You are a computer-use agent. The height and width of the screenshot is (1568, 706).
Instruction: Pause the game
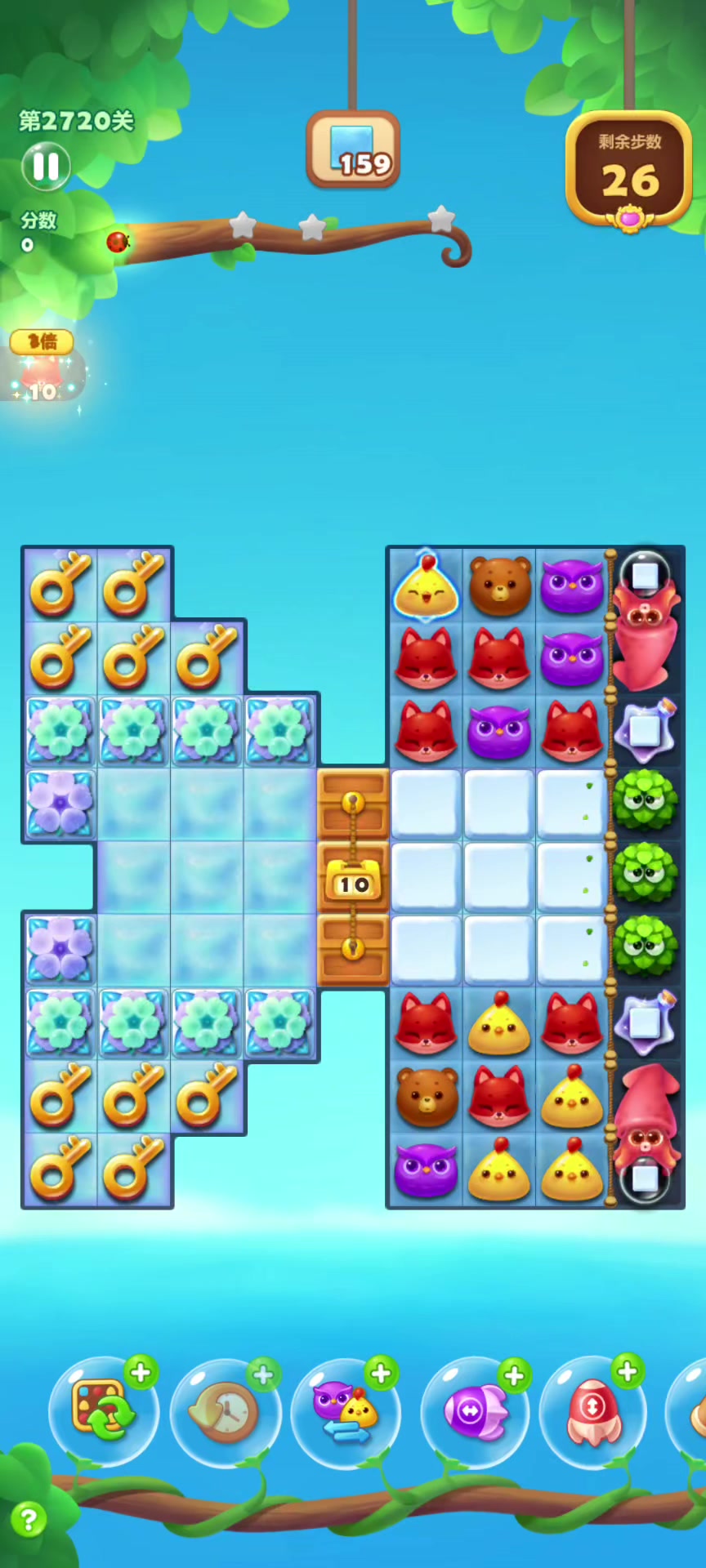tap(46, 167)
